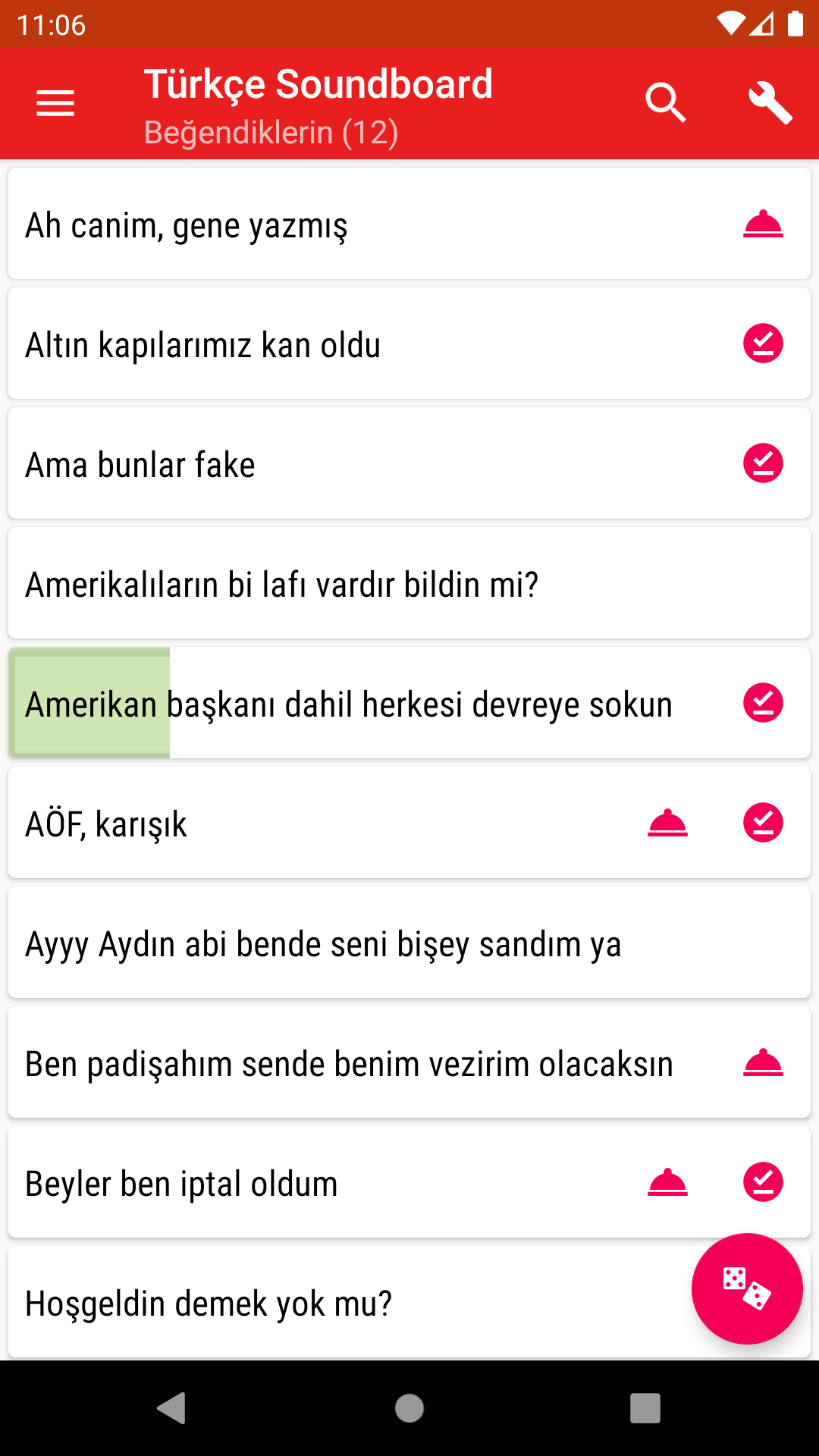Open the hamburger navigation drawer

55,103
